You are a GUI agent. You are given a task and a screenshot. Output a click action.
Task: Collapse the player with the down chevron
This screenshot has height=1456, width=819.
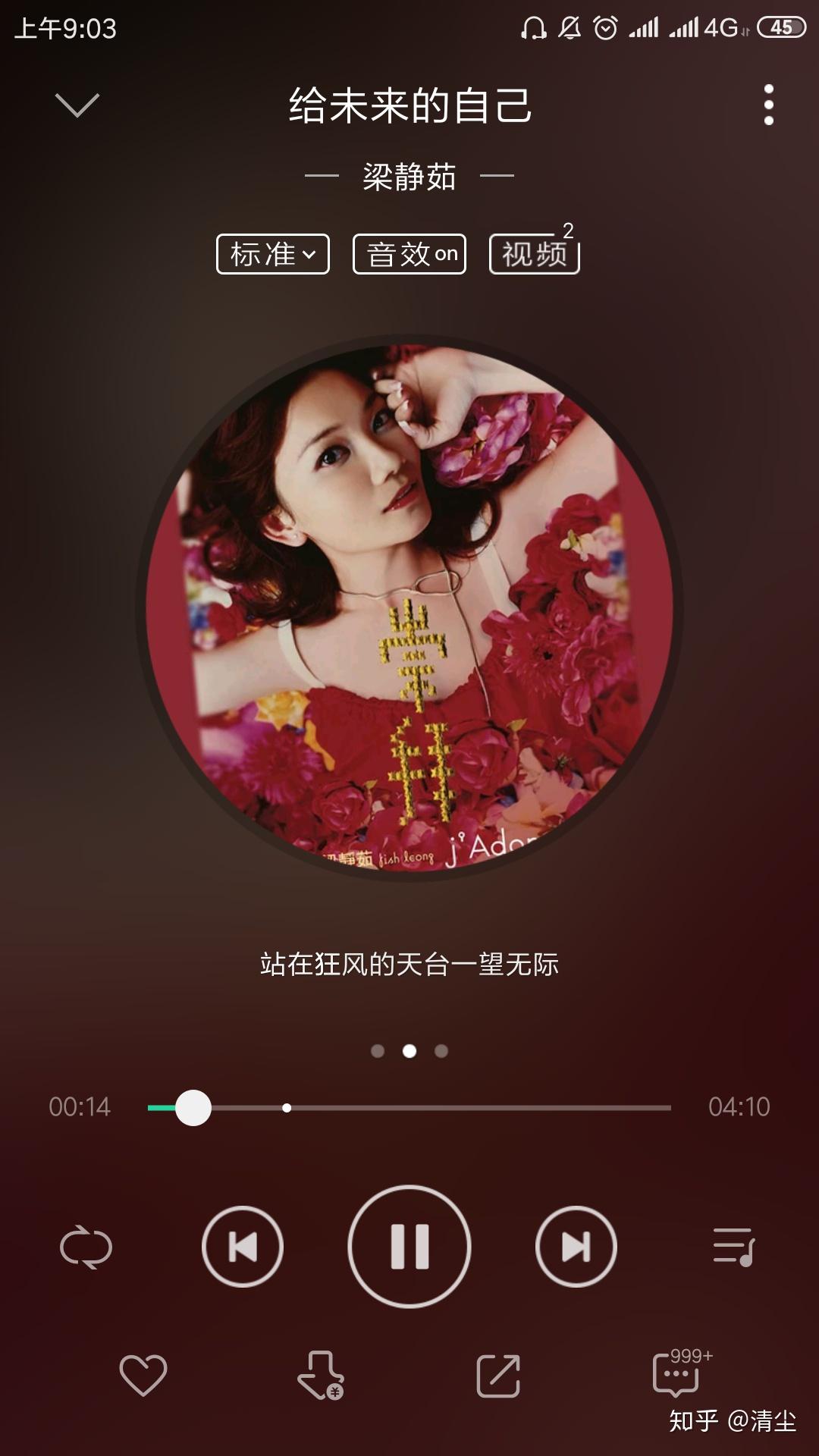tap(76, 104)
